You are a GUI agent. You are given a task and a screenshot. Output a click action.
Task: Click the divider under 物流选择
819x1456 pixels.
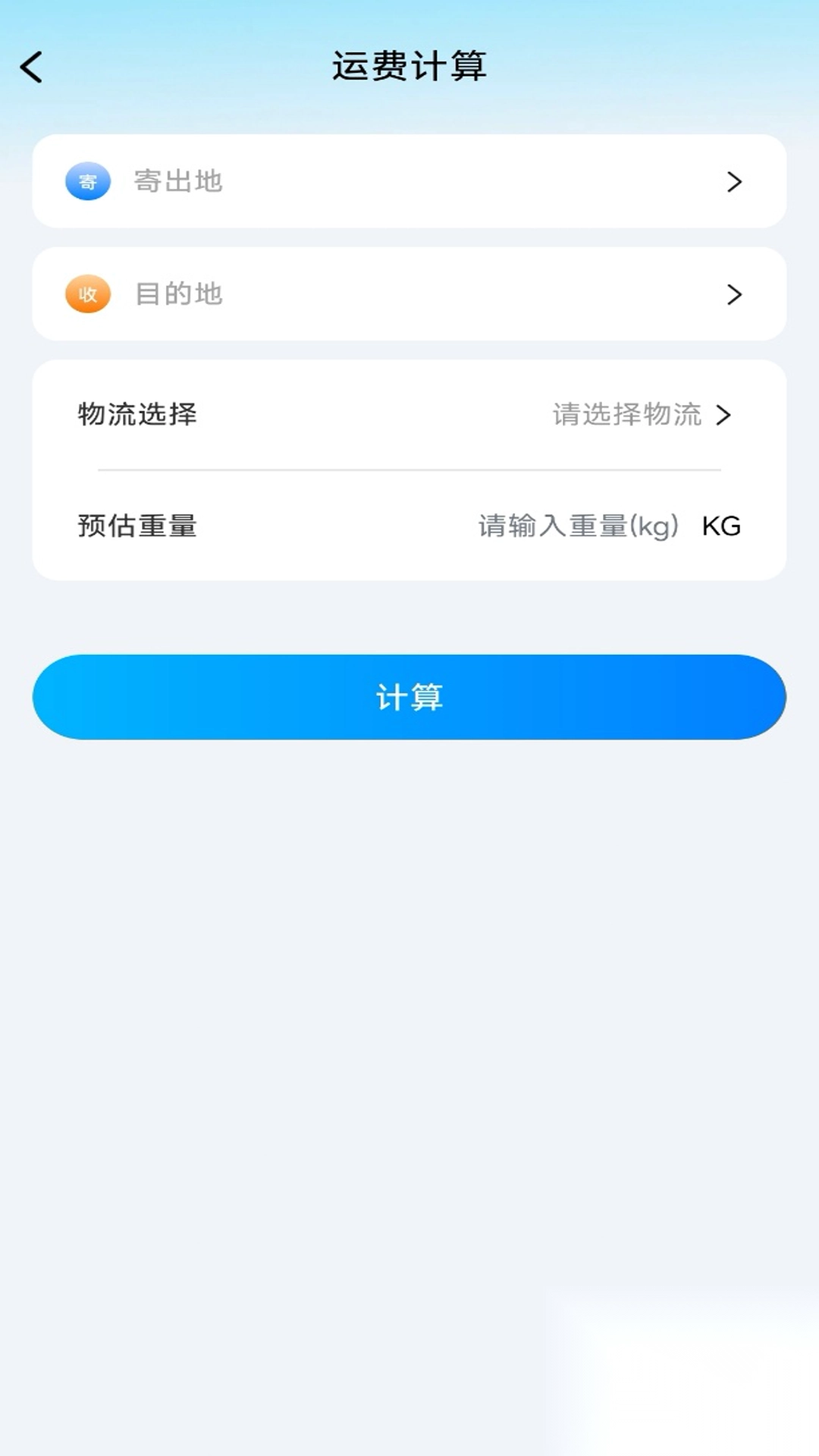point(409,470)
